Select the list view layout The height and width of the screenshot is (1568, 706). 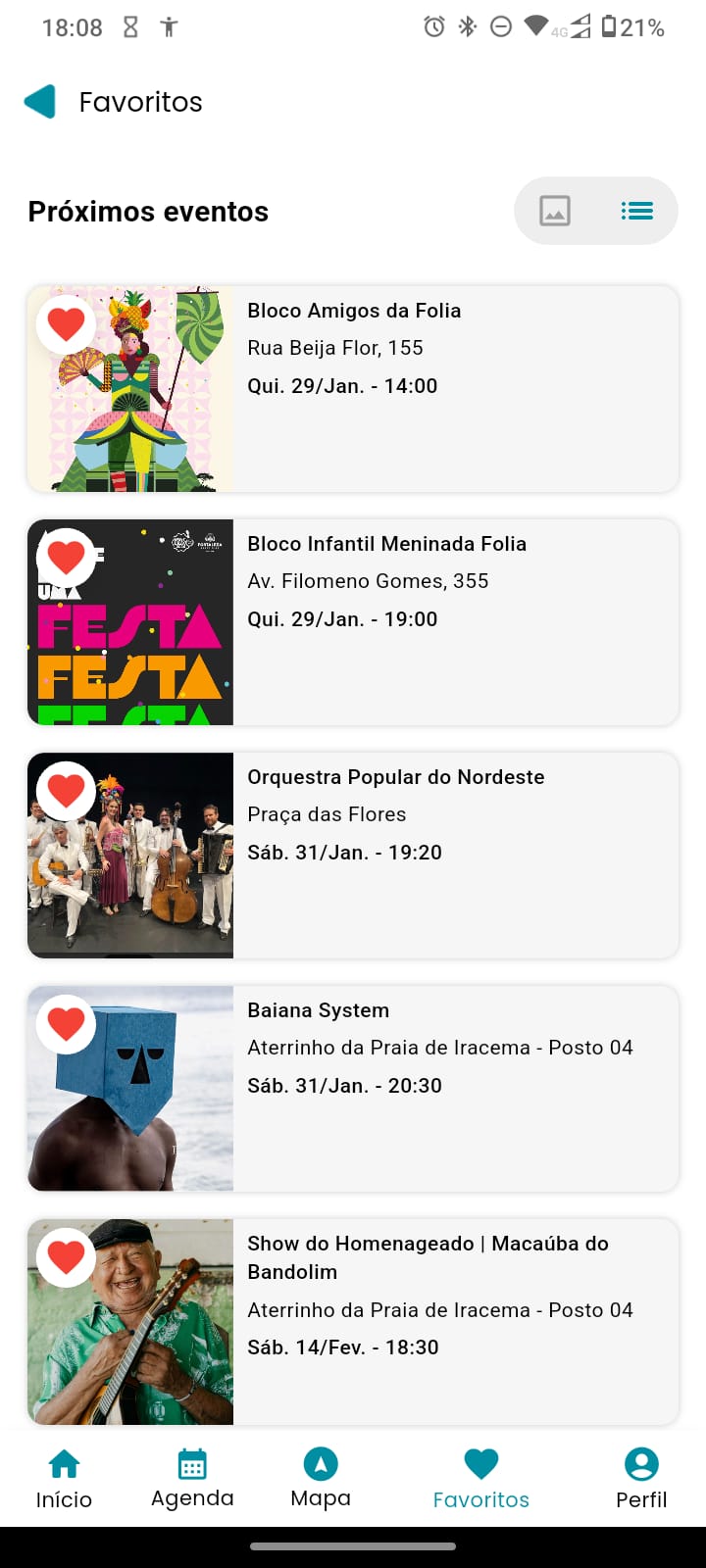click(636, 211)
